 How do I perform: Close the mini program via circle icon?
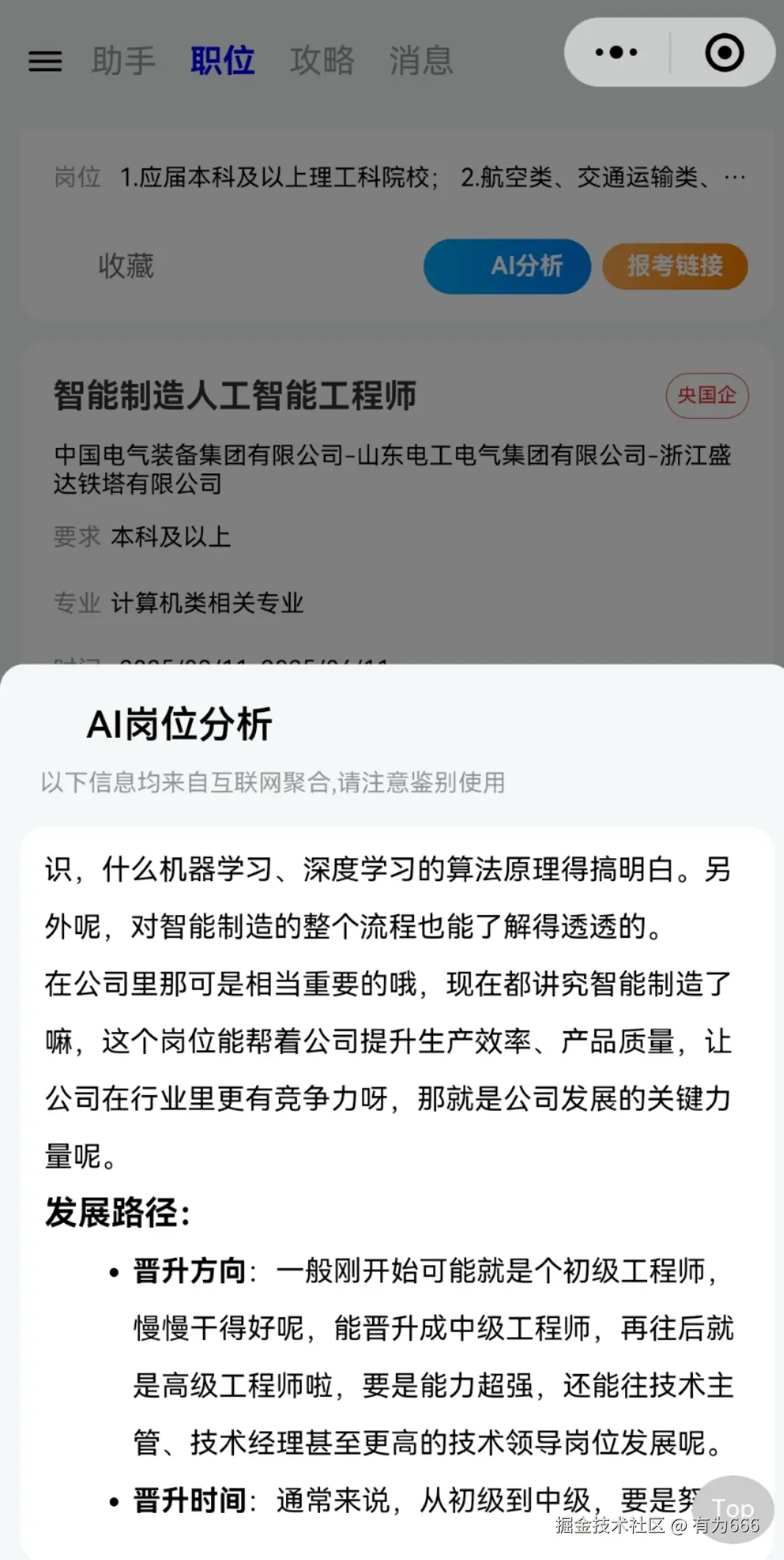(x=724, y=52)
